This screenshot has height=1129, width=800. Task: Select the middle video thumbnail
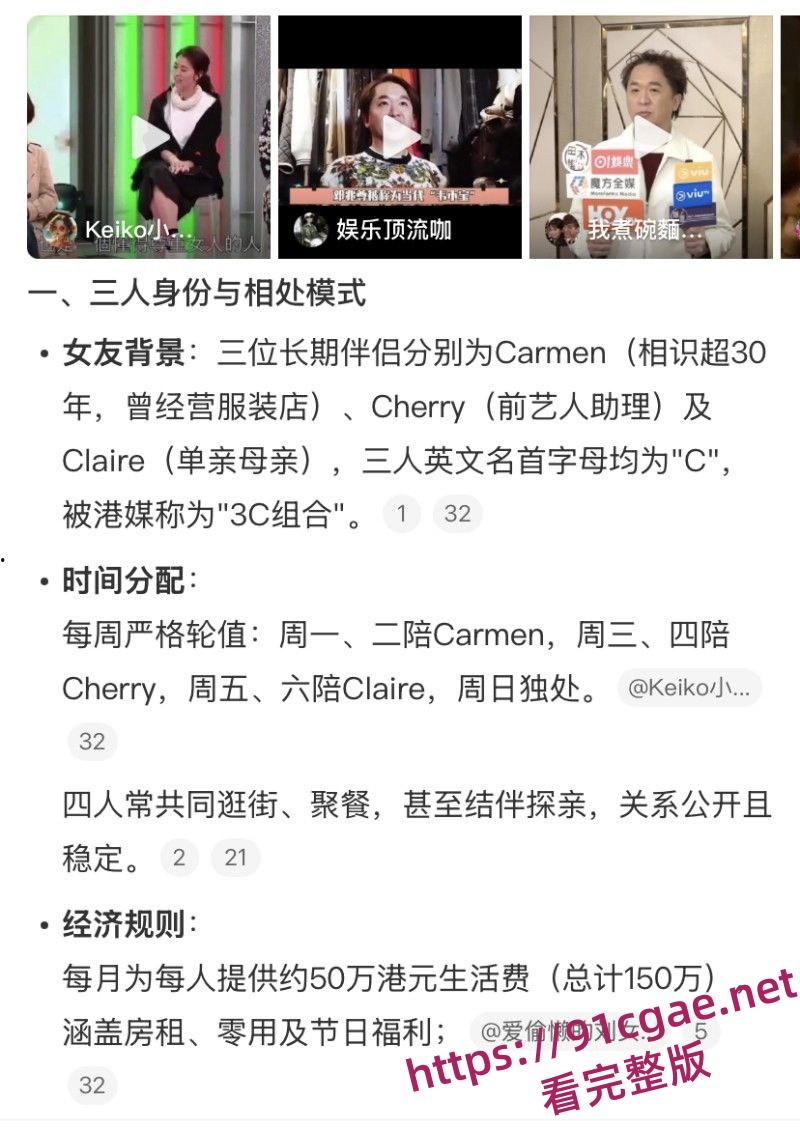click(x=400, y=130)
